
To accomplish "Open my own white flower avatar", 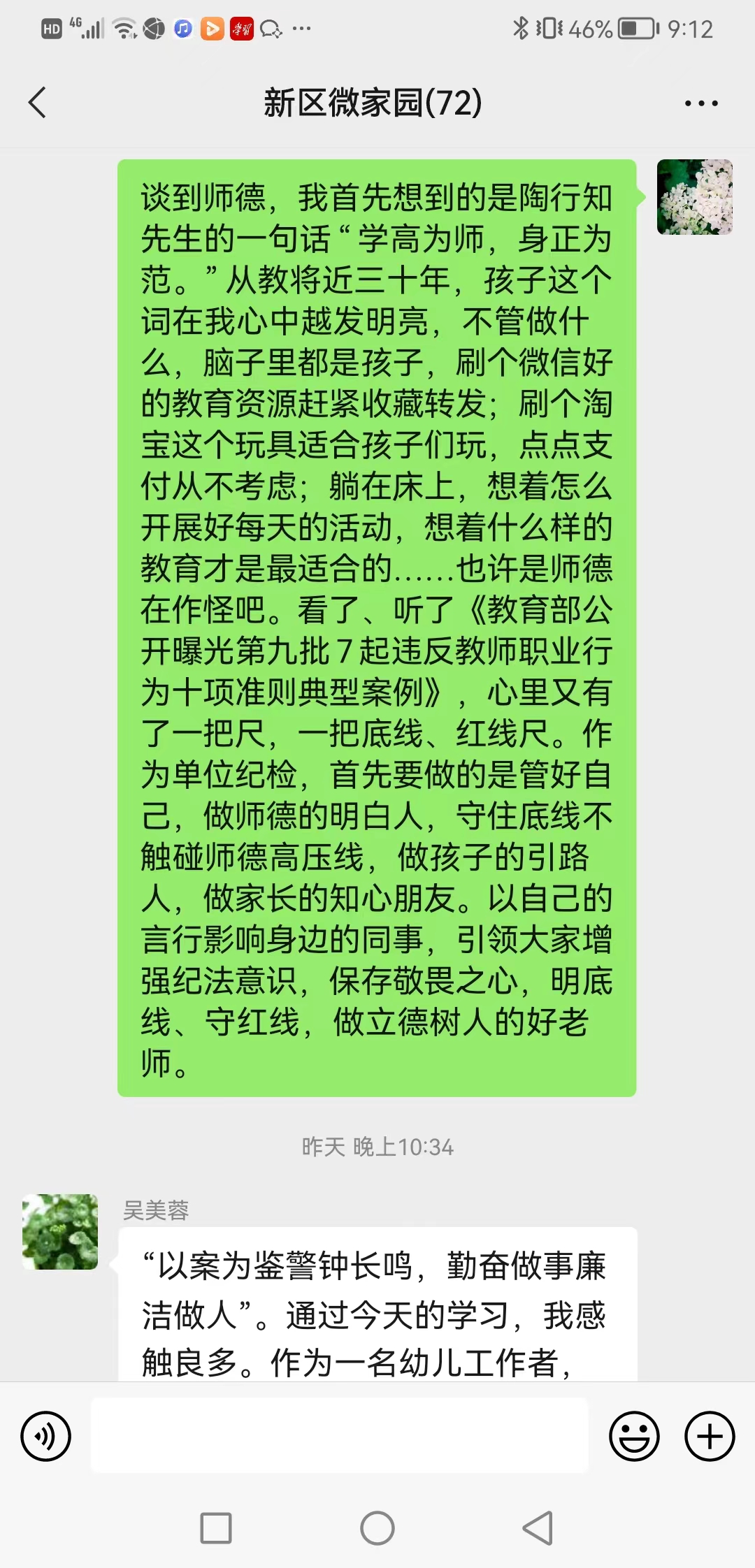I will click(x=694, y=197).
